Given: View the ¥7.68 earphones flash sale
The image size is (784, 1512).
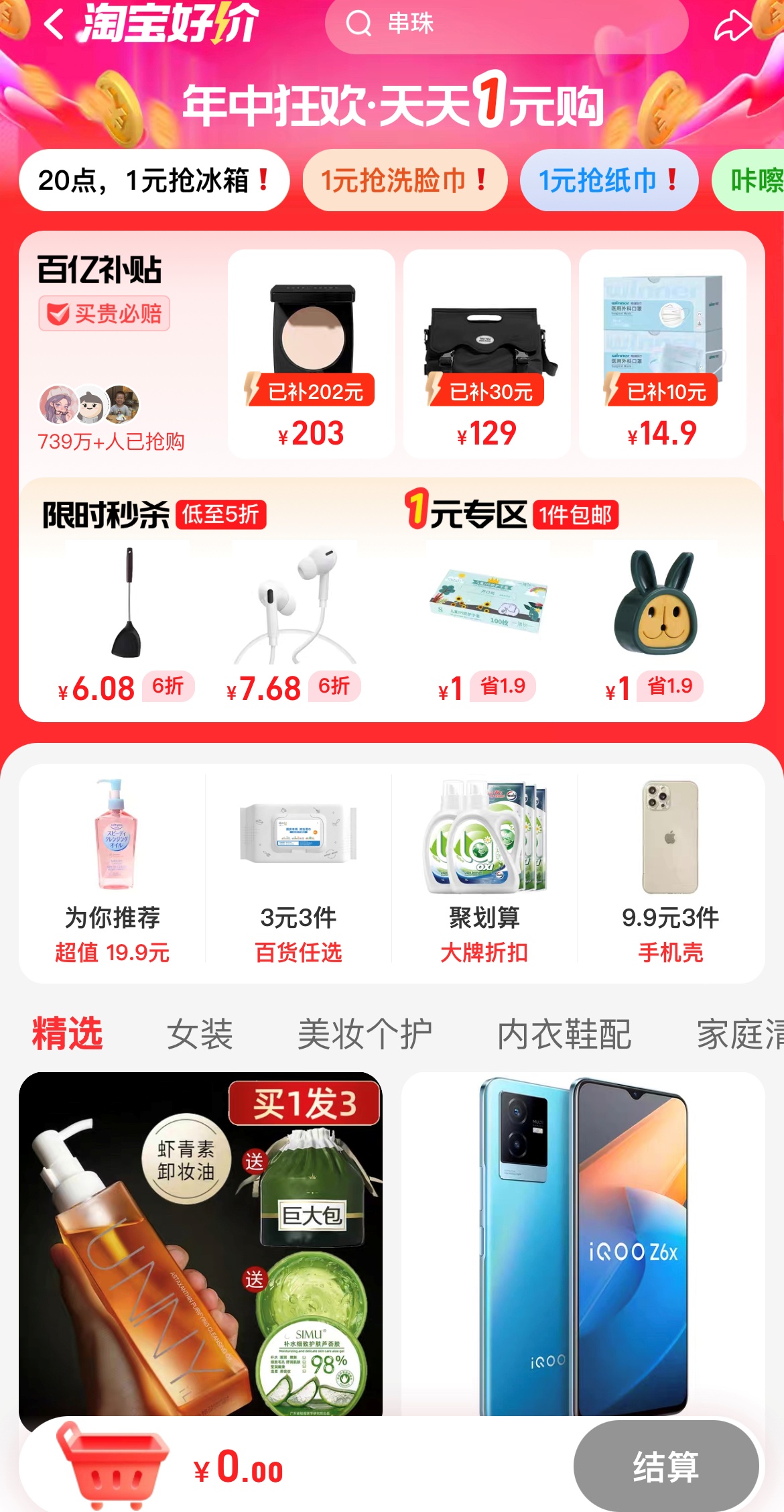Looking at the screenshot, I should click(x=293, y=620).
